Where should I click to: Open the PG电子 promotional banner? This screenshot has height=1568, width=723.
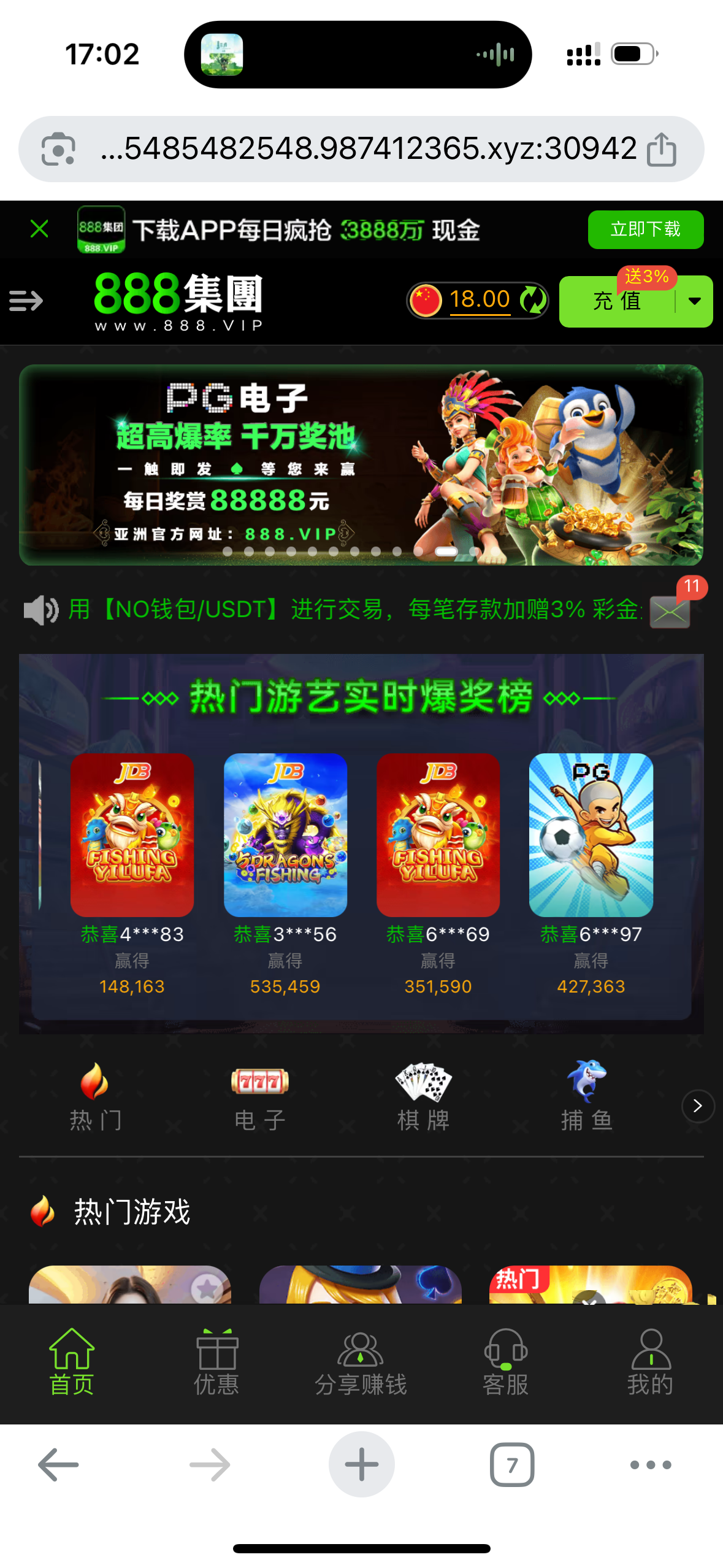(x=361, y=464)
